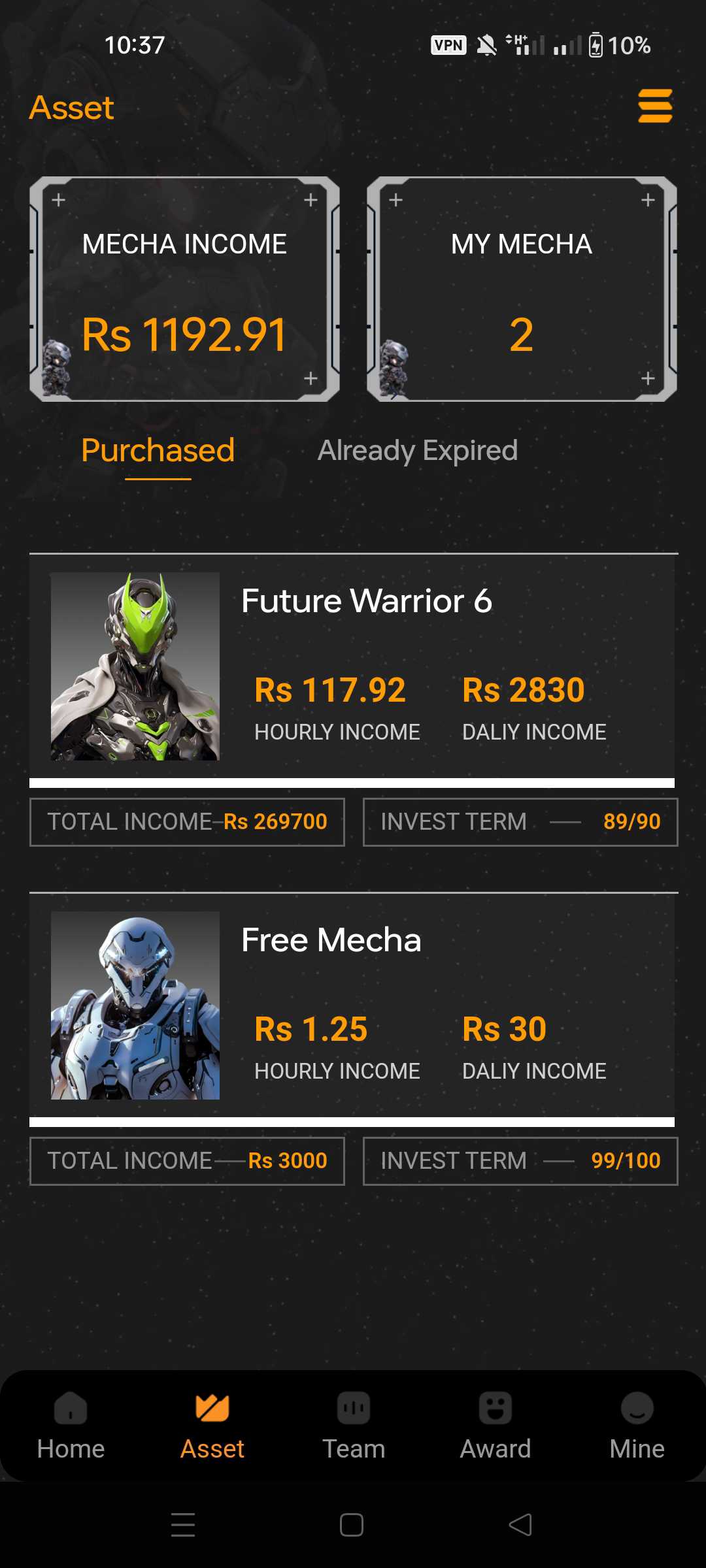Open the orange hamburger menu
Viewport: 706px width, 1568px height.
655,106
